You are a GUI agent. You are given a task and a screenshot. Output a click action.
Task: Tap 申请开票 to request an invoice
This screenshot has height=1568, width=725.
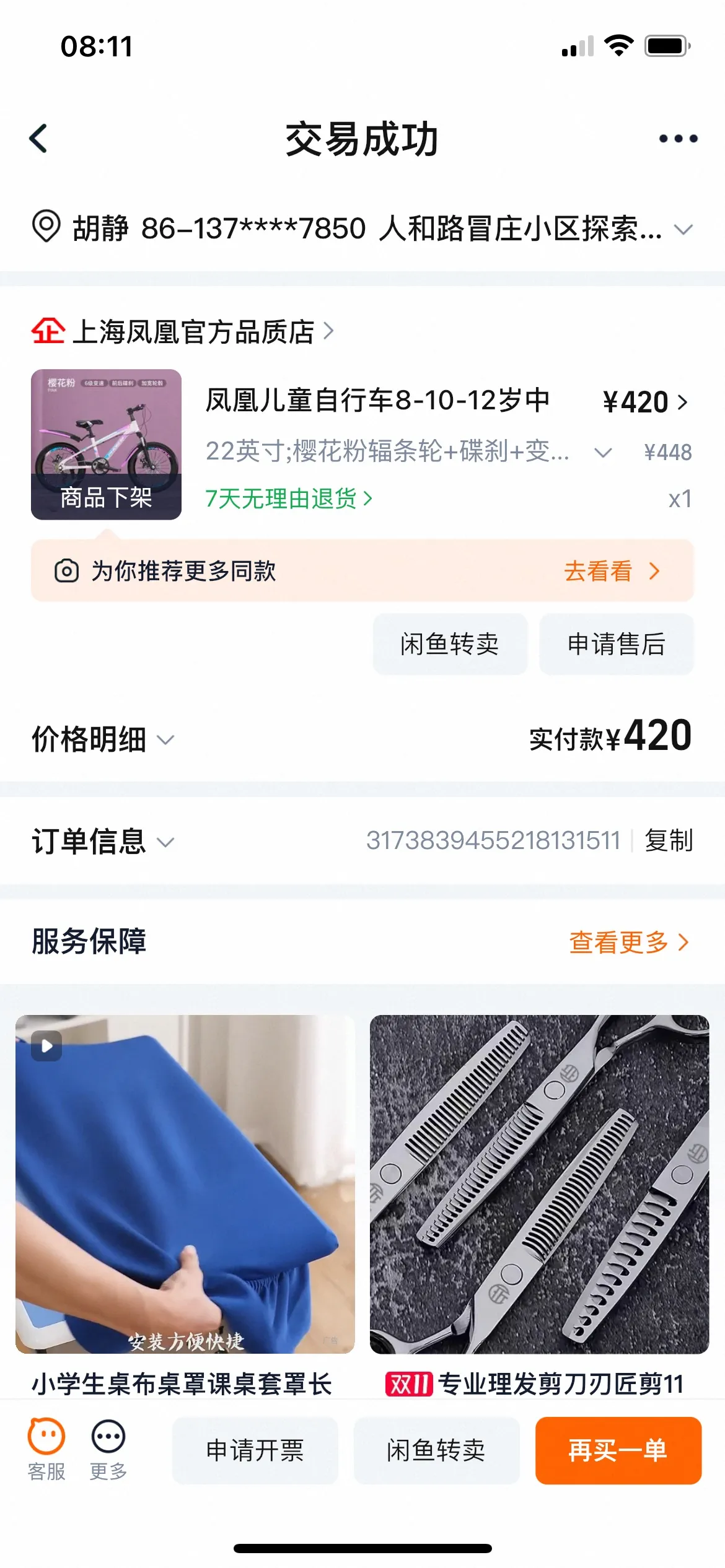coord(255,1450)
